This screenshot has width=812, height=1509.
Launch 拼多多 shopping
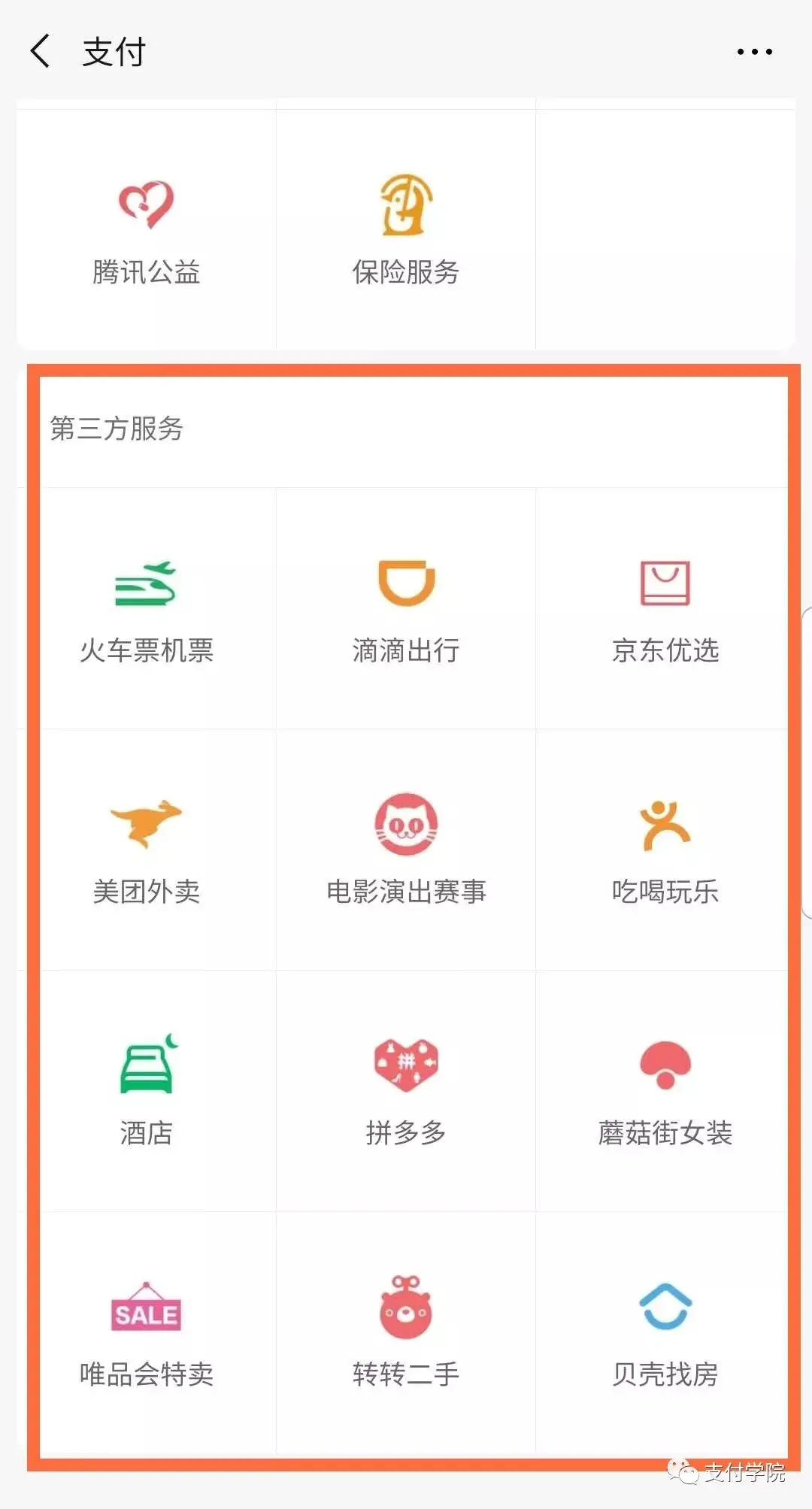click(406, 1090)
